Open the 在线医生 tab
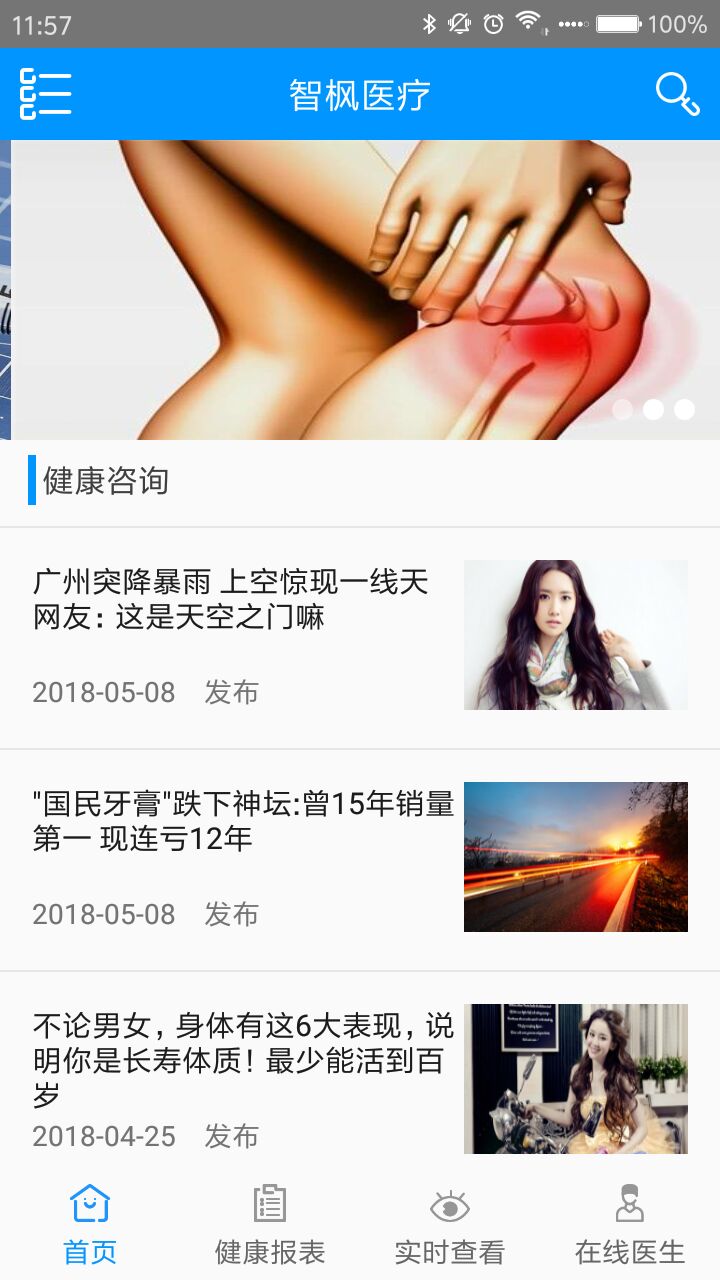The height and width of the screenshot is (1280, 720). (x=630, y=1223)
